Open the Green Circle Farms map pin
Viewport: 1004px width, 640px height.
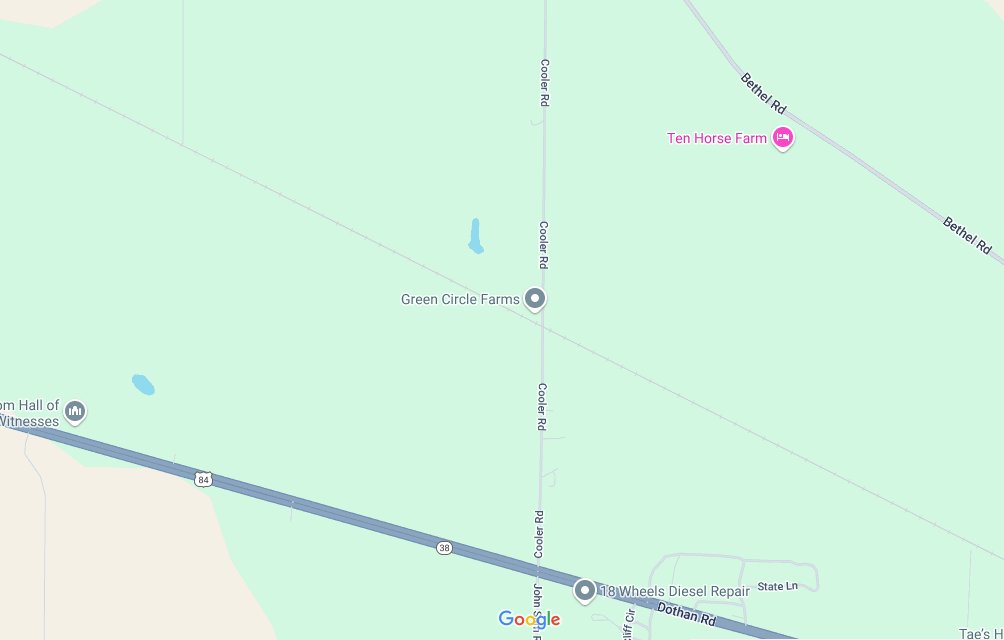535,298
